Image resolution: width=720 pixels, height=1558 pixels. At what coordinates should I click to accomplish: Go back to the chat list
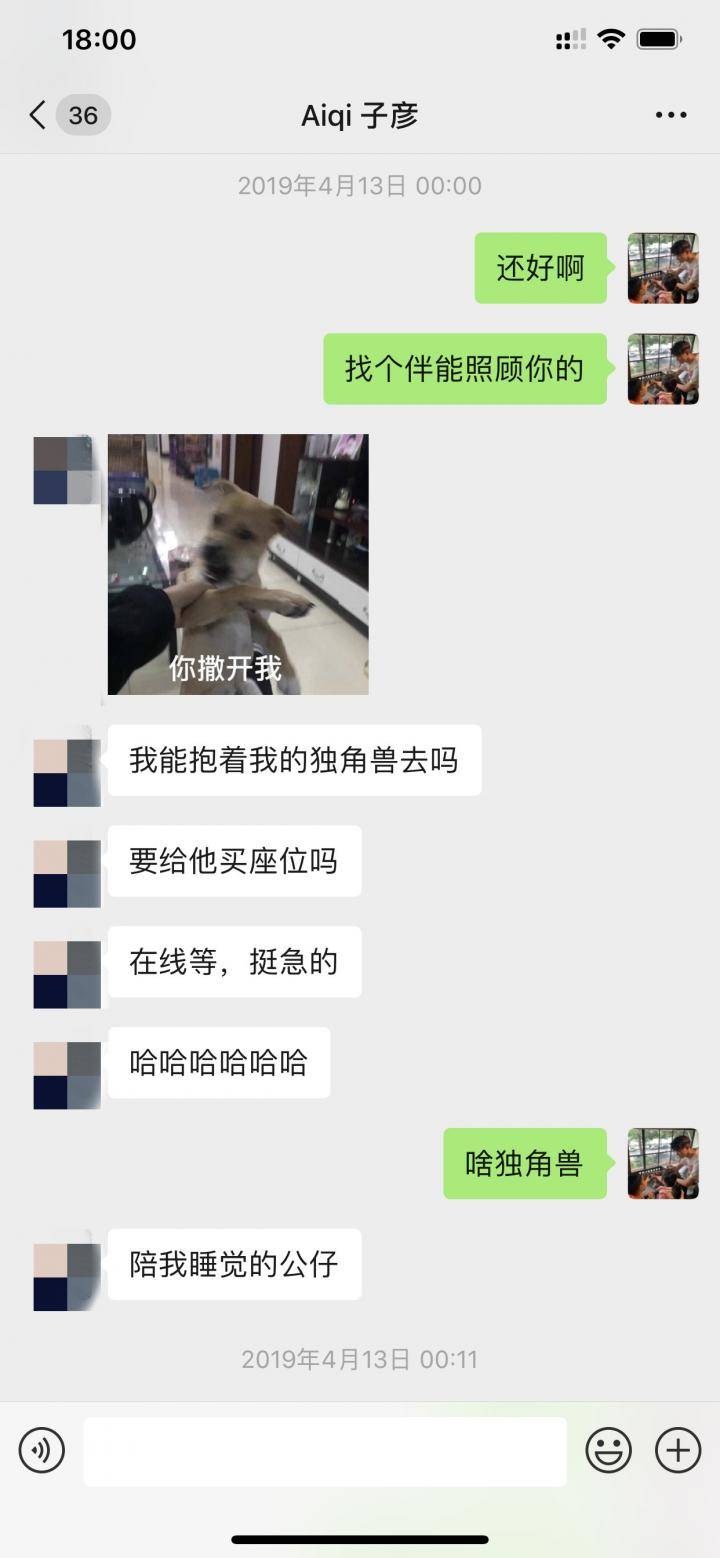[x=40, y=116]
